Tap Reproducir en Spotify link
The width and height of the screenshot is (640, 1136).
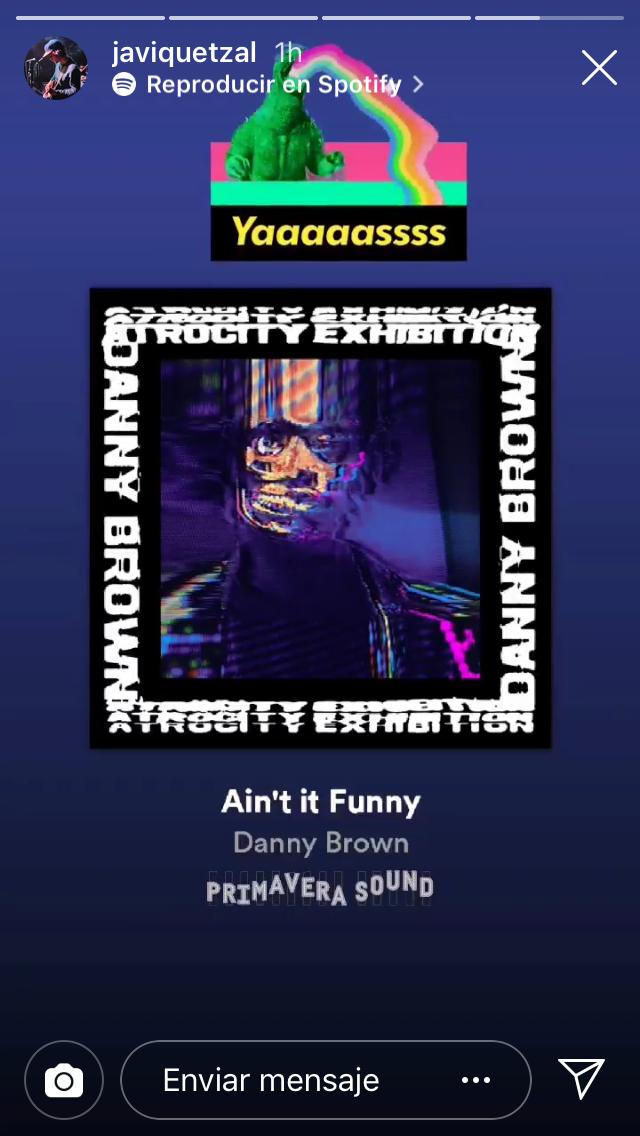pos(270,85)
